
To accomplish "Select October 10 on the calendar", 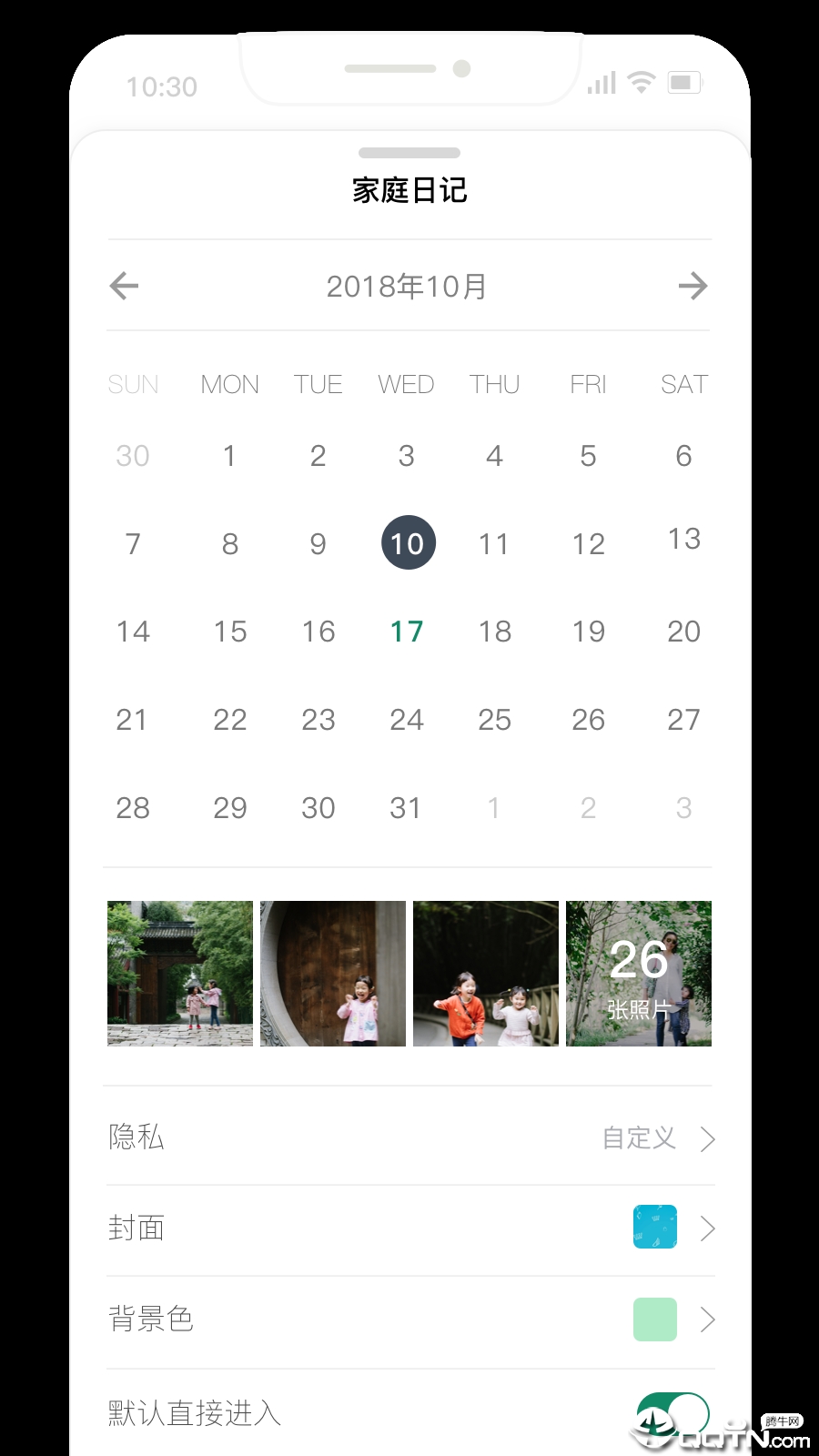I will coord(408,543).
